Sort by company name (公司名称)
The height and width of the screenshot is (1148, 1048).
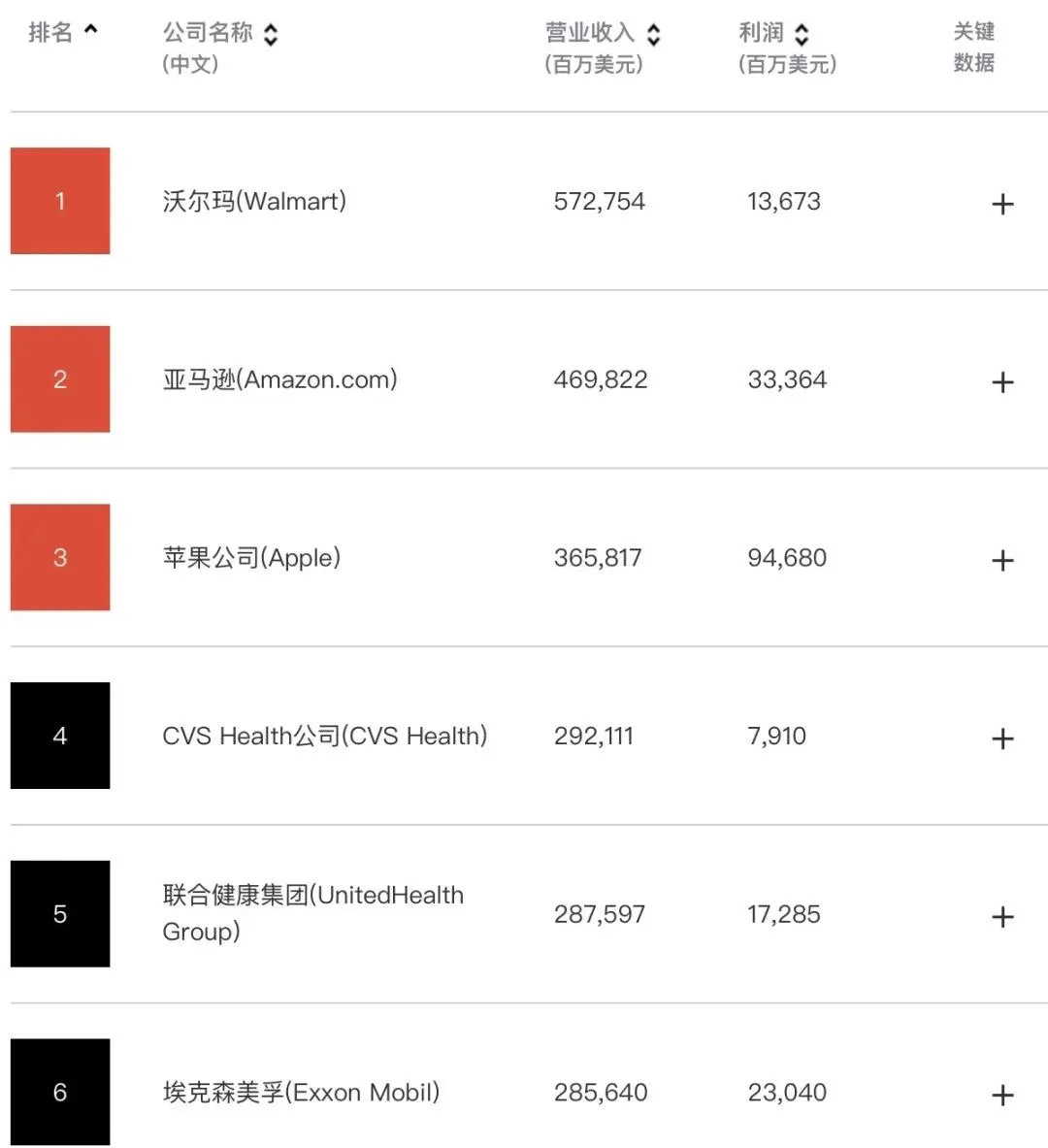pyautogui.click(x=271, y=35)
